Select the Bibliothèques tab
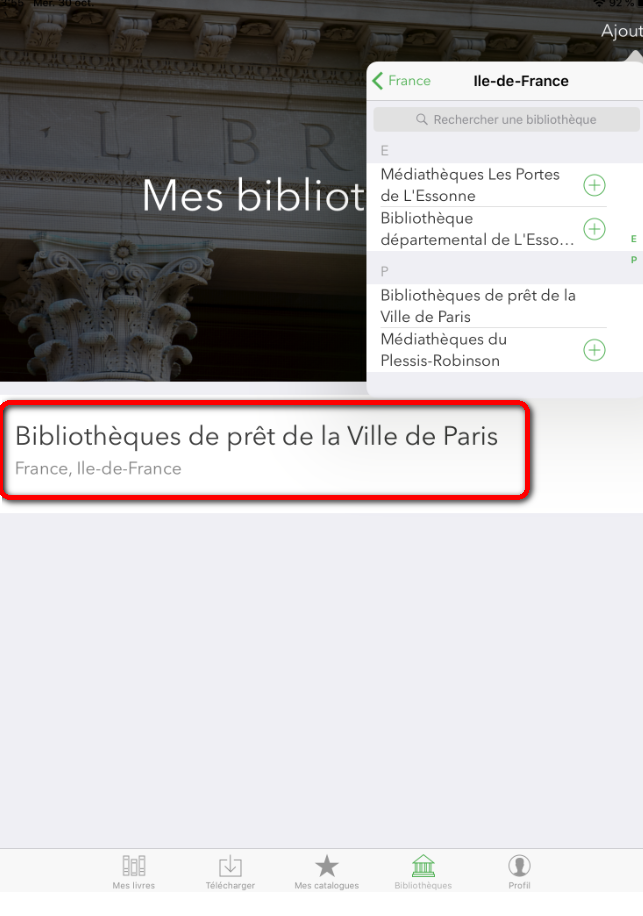The width and height of the screenshot is (643, 916). [423, 871]
